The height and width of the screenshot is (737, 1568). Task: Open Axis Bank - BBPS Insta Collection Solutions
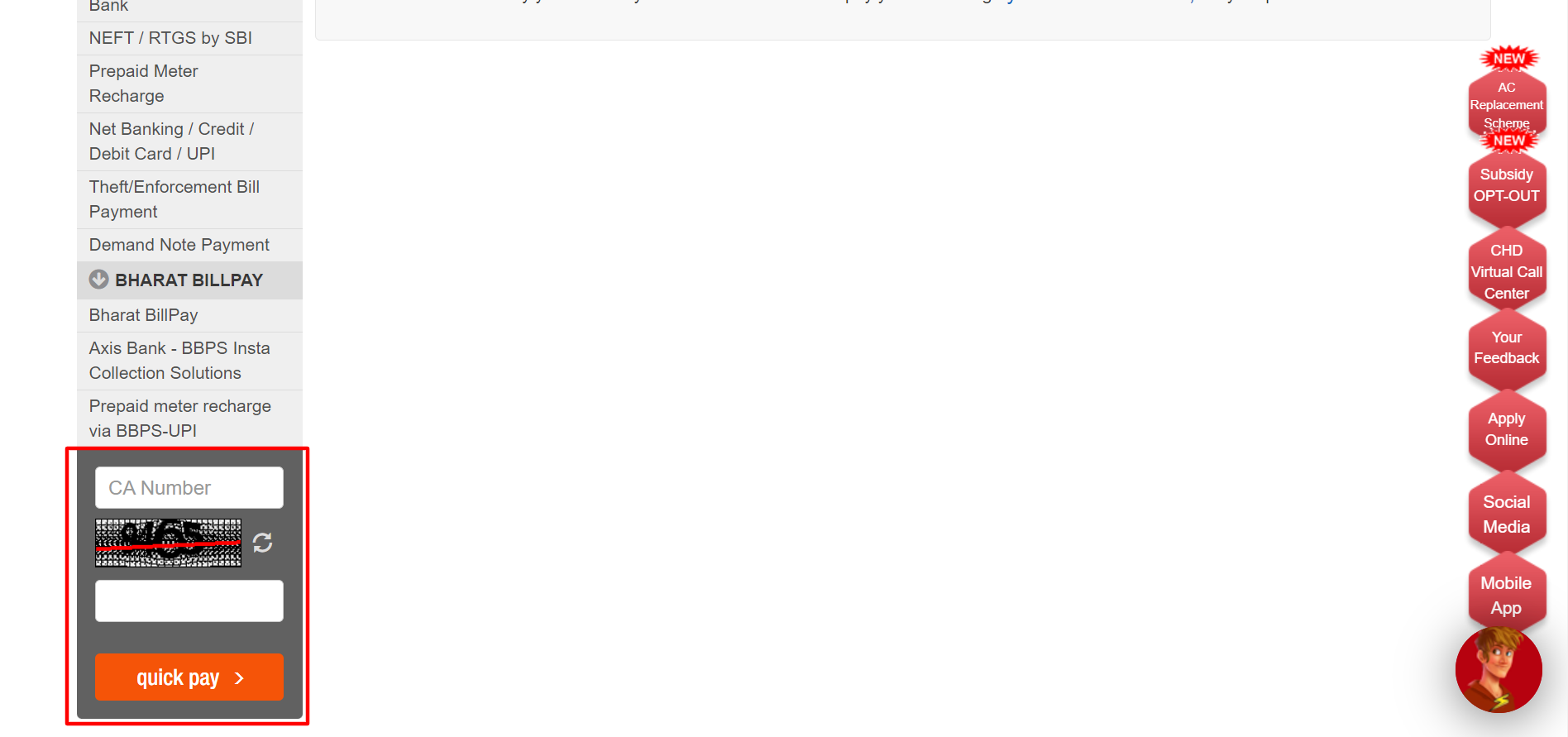point(179,361)
